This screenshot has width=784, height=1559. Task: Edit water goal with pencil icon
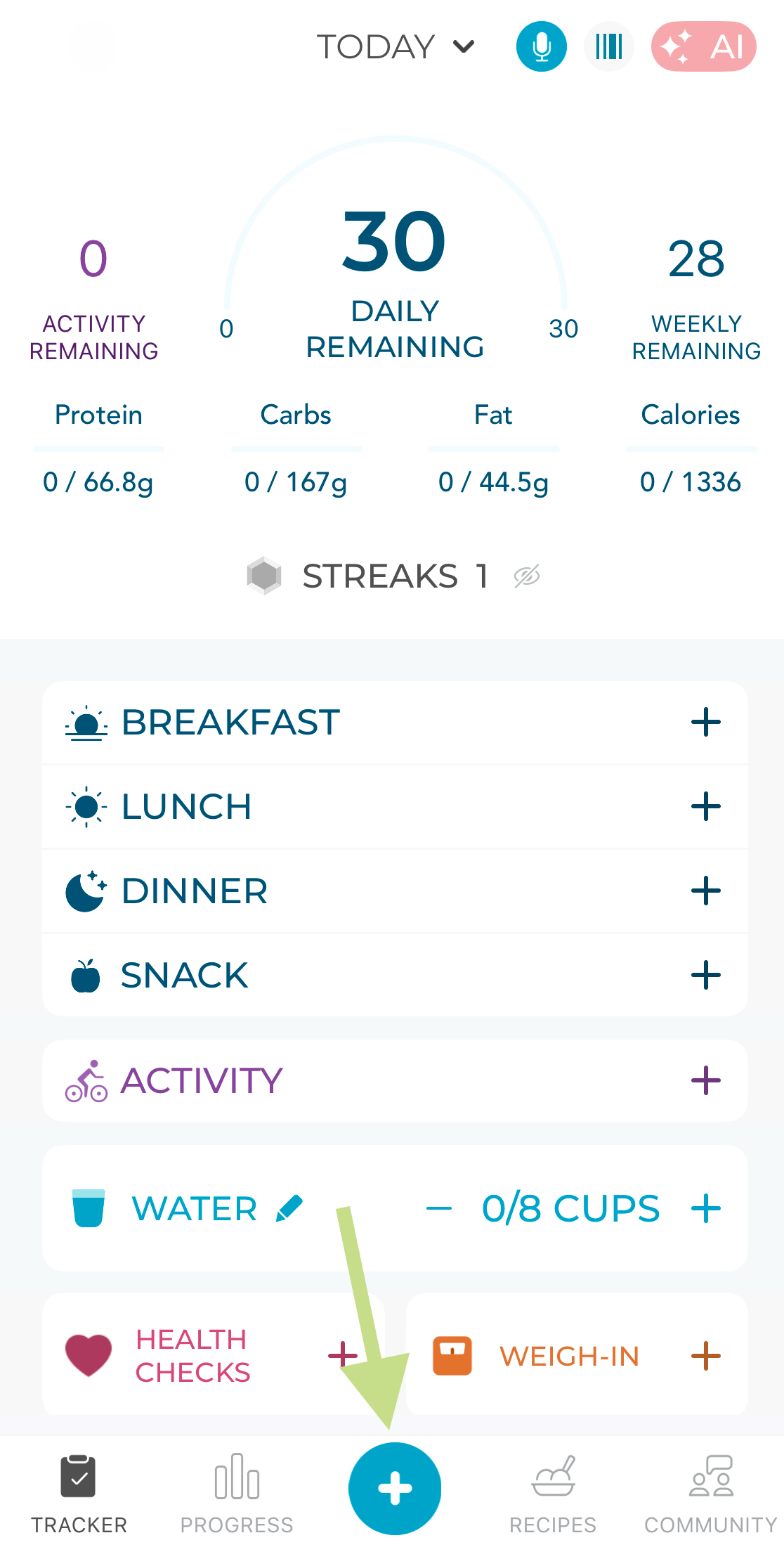coord(289,1208)
